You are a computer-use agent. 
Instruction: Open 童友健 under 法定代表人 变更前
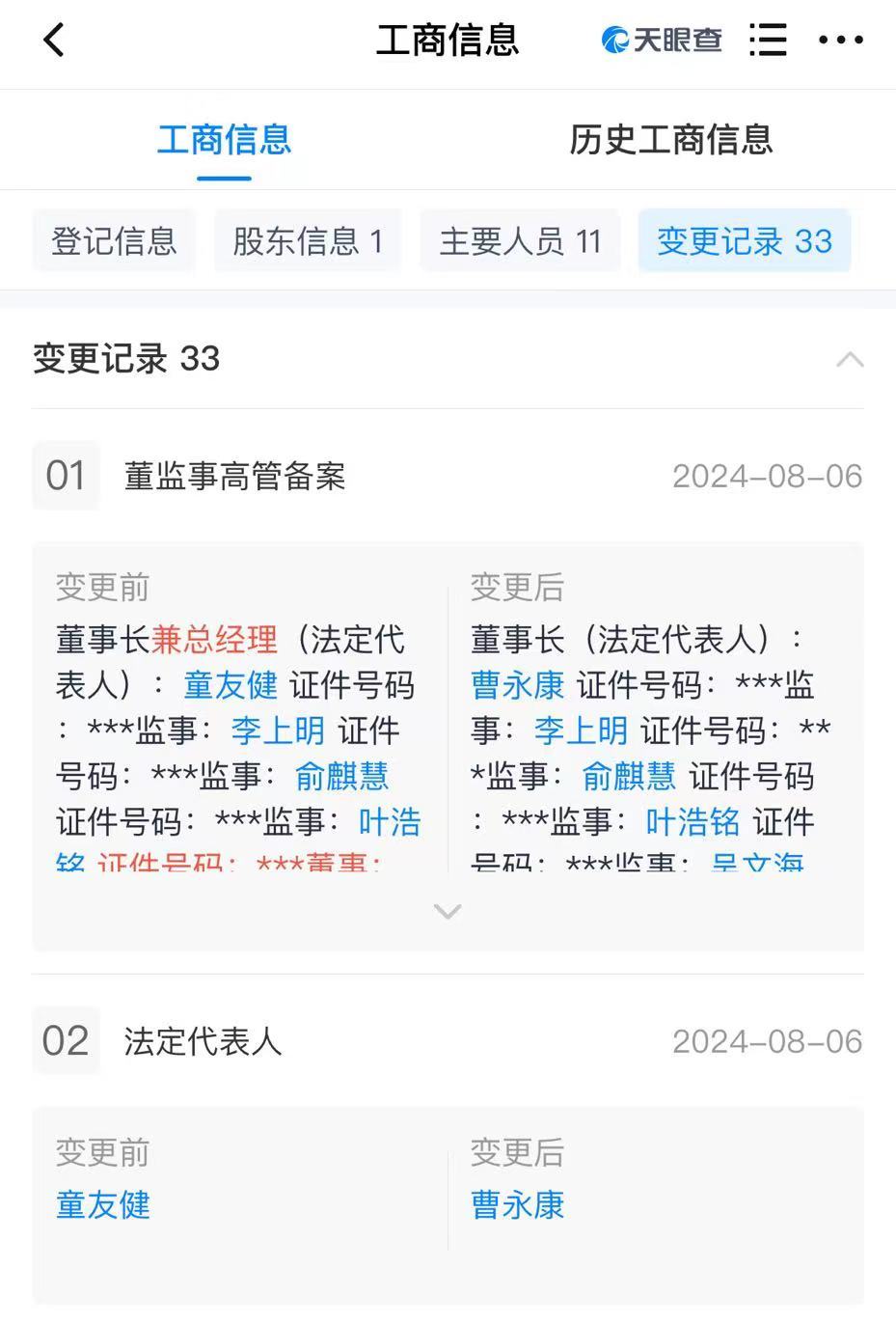103,1204
